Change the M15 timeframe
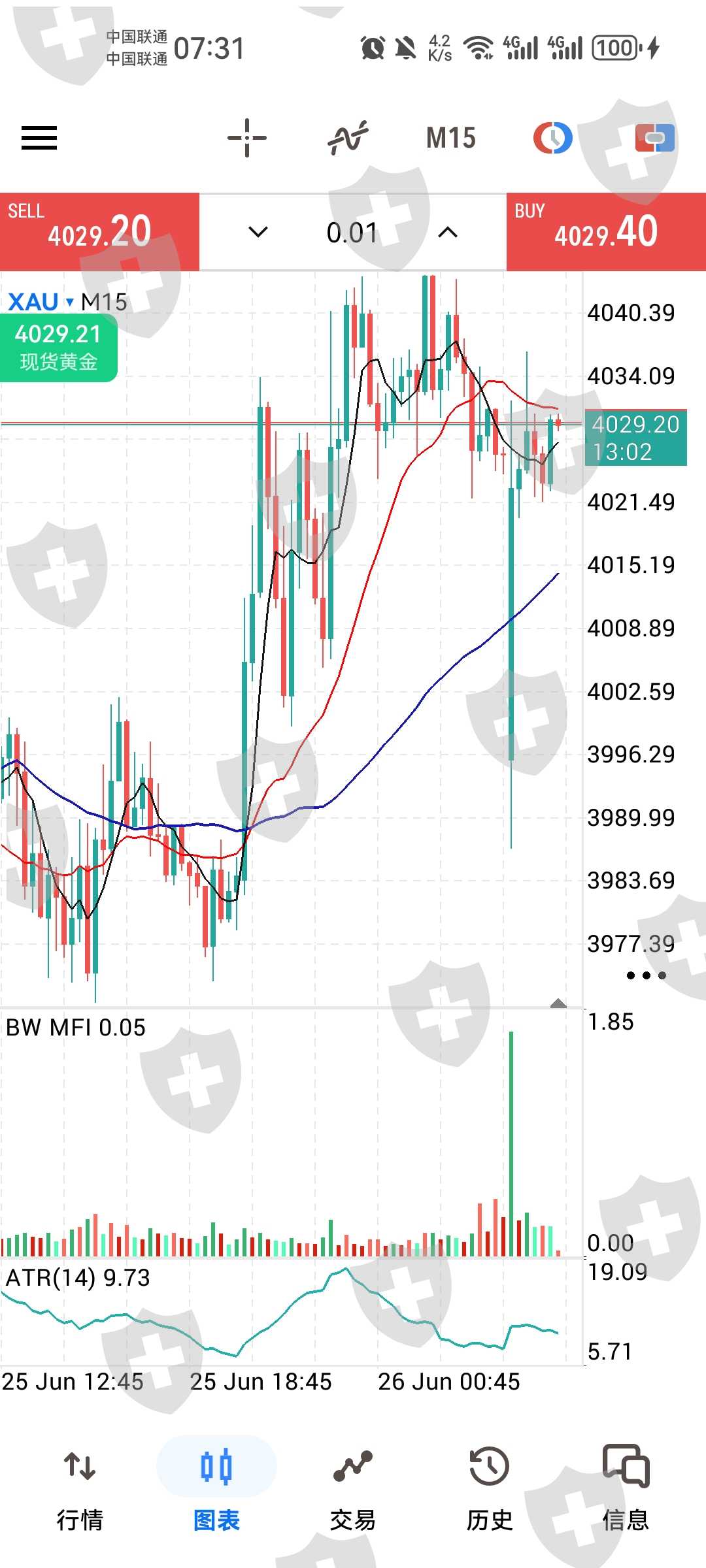The image size is (706, 1568). click(x=450, y=138)
